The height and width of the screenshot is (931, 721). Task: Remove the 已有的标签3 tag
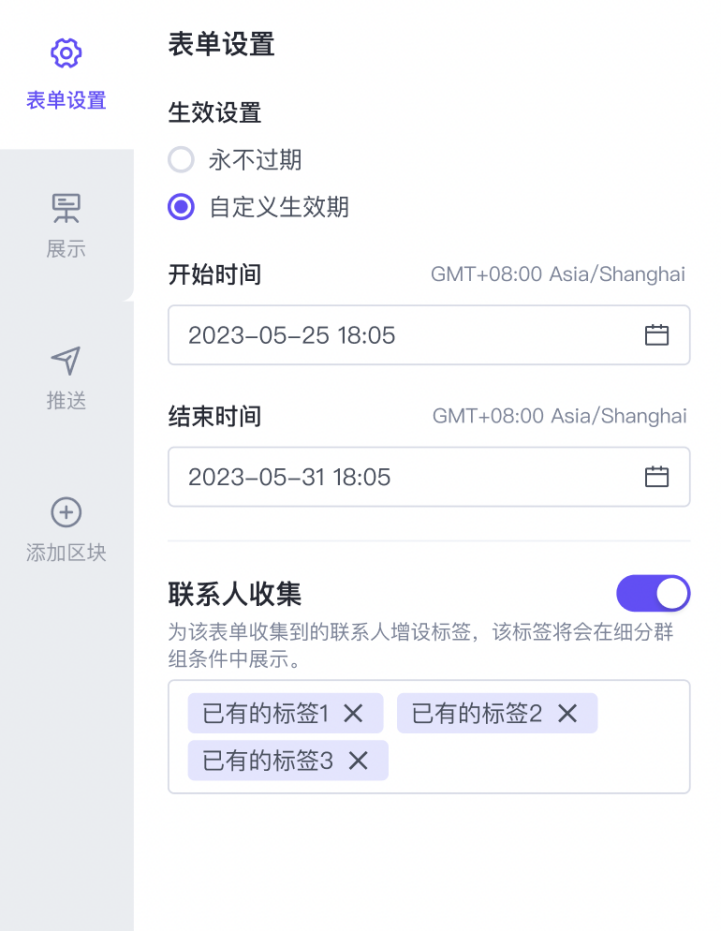(x=358, y=761)
